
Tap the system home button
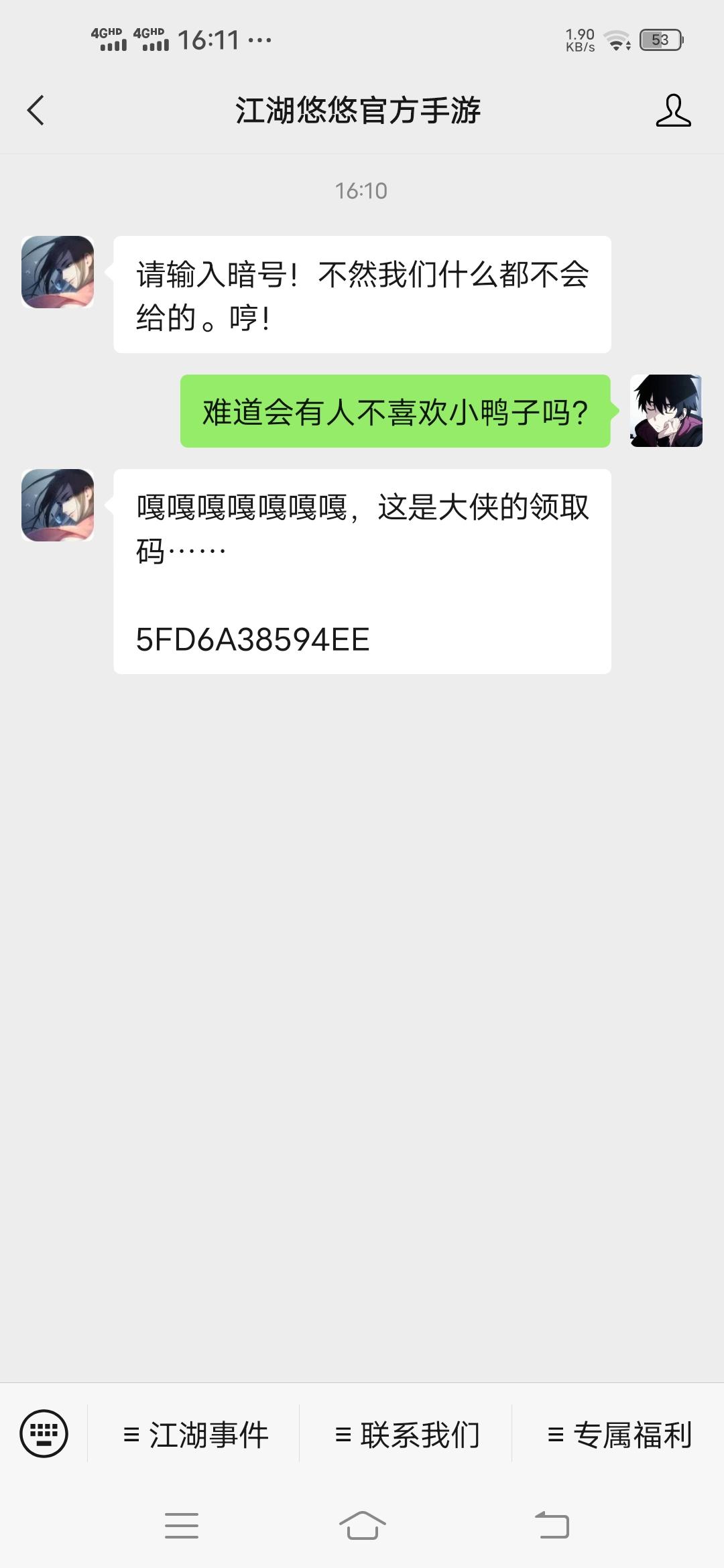tap(362, 1526)
